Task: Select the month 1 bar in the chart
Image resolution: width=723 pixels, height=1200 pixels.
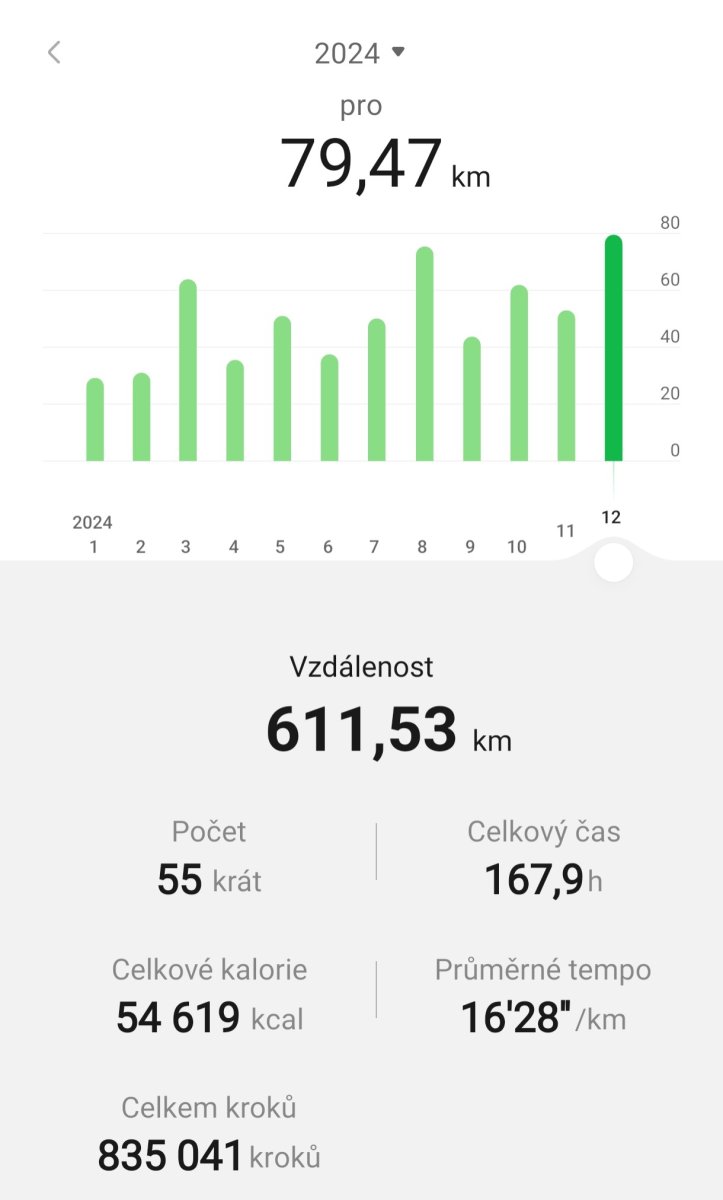Action: [95, 420]
